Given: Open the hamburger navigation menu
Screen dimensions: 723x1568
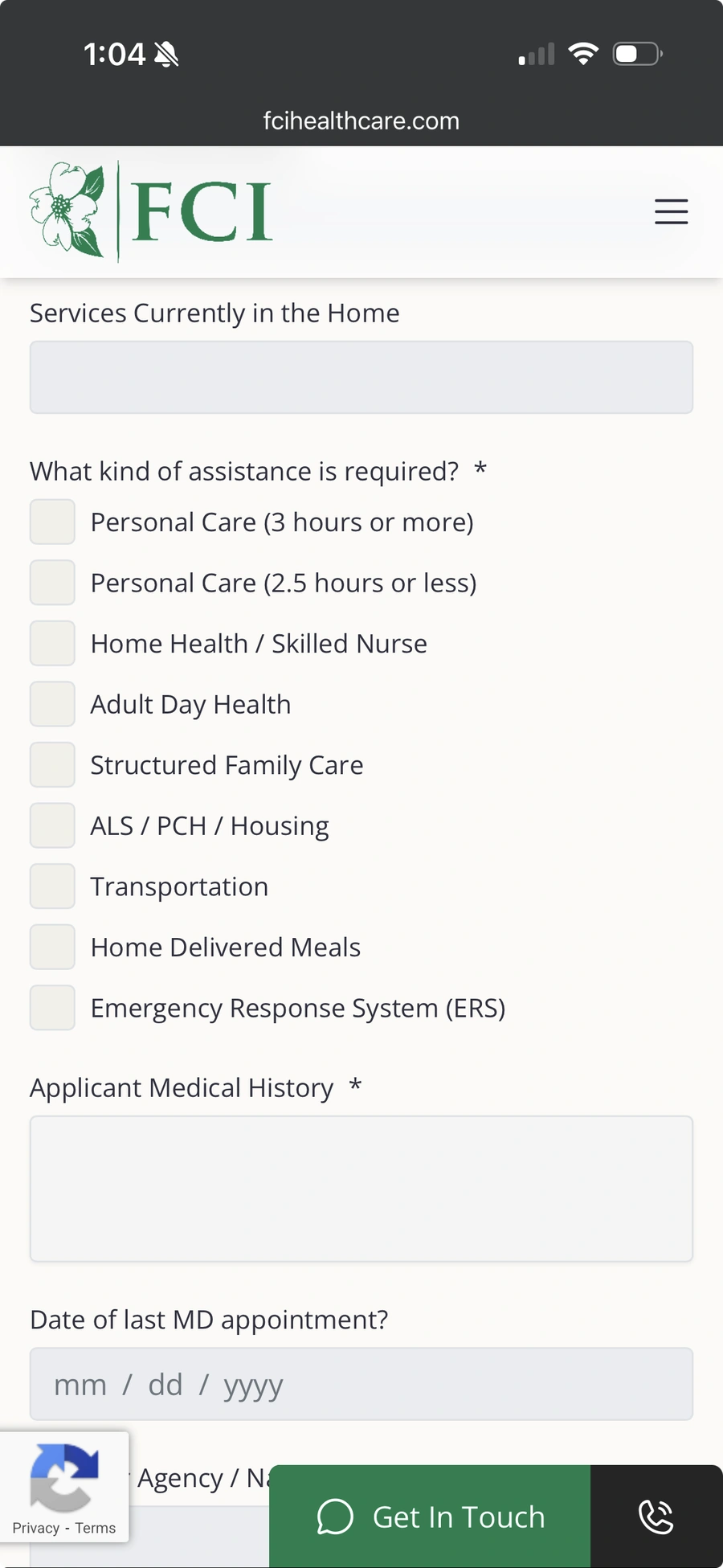Looking at the screenshot, I should pyautogui.click(x=671, y=211).
